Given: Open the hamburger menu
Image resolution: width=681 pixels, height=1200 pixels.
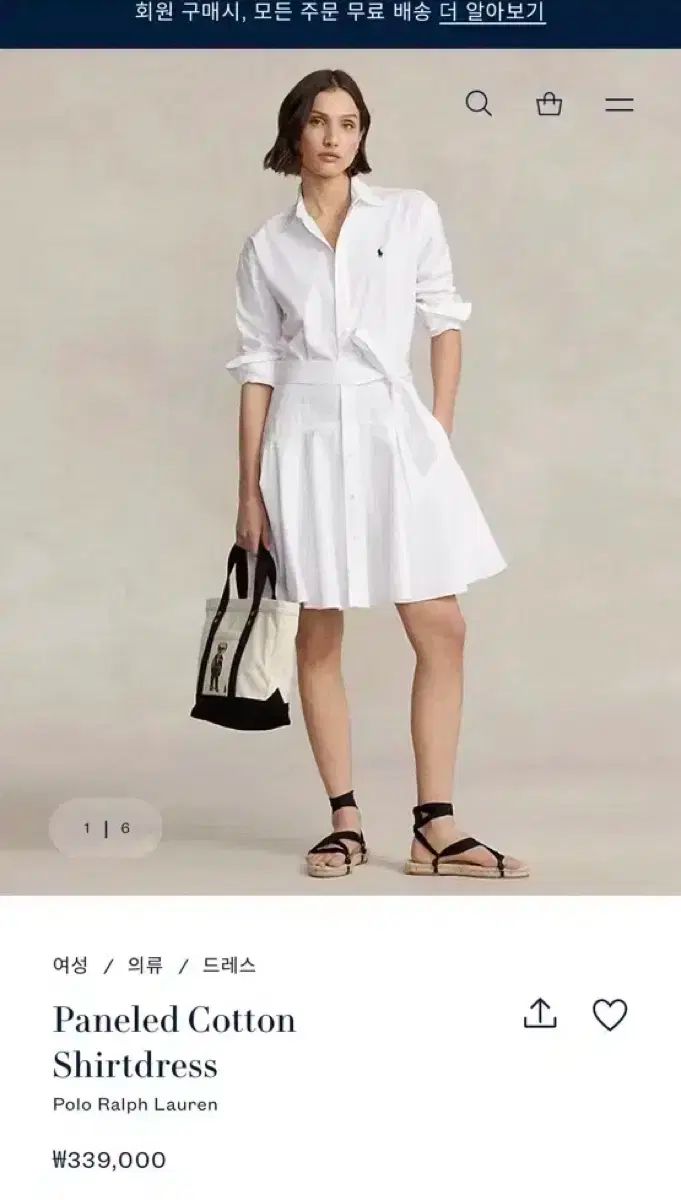Looking at the screenshot, I should [x=619, y=104].
